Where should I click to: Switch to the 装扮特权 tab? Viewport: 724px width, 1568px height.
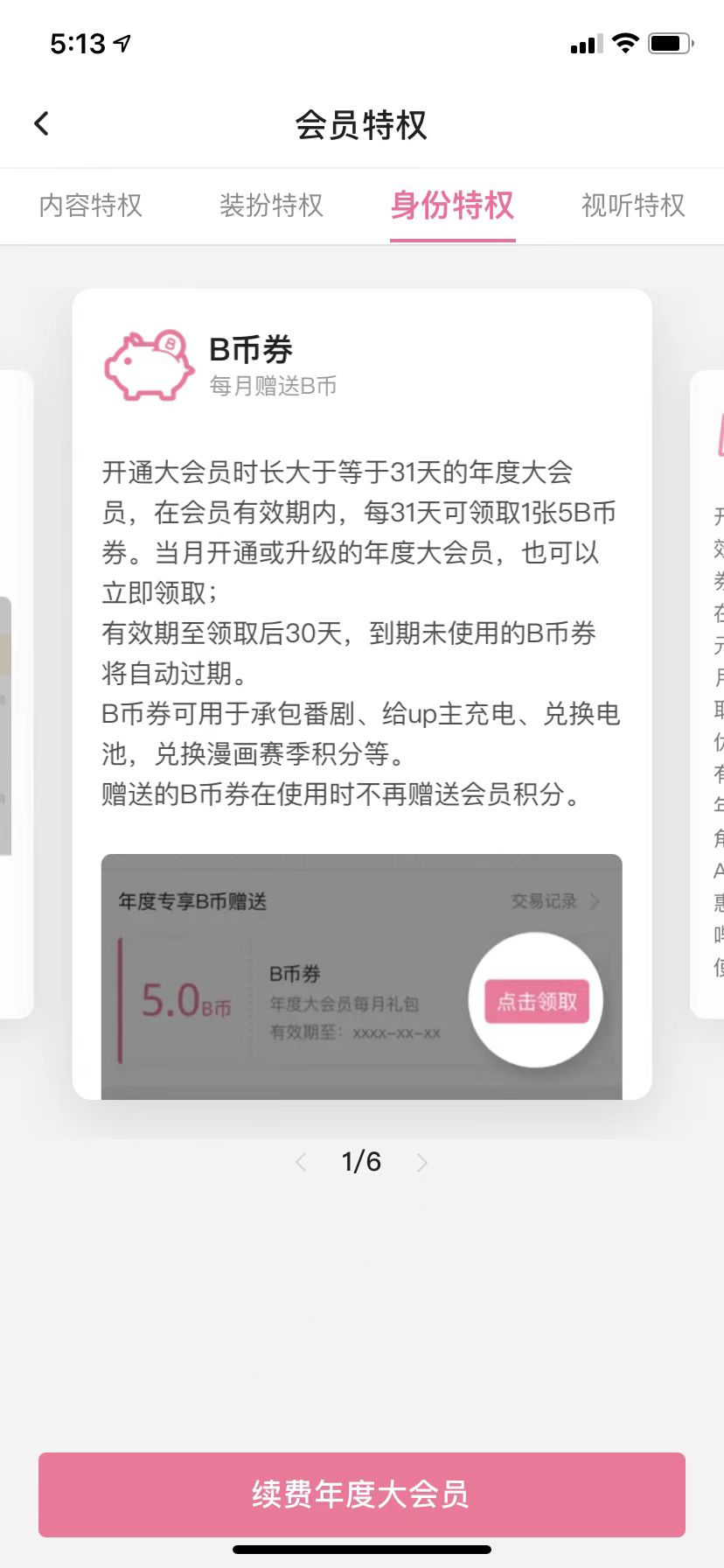[271, 206]
